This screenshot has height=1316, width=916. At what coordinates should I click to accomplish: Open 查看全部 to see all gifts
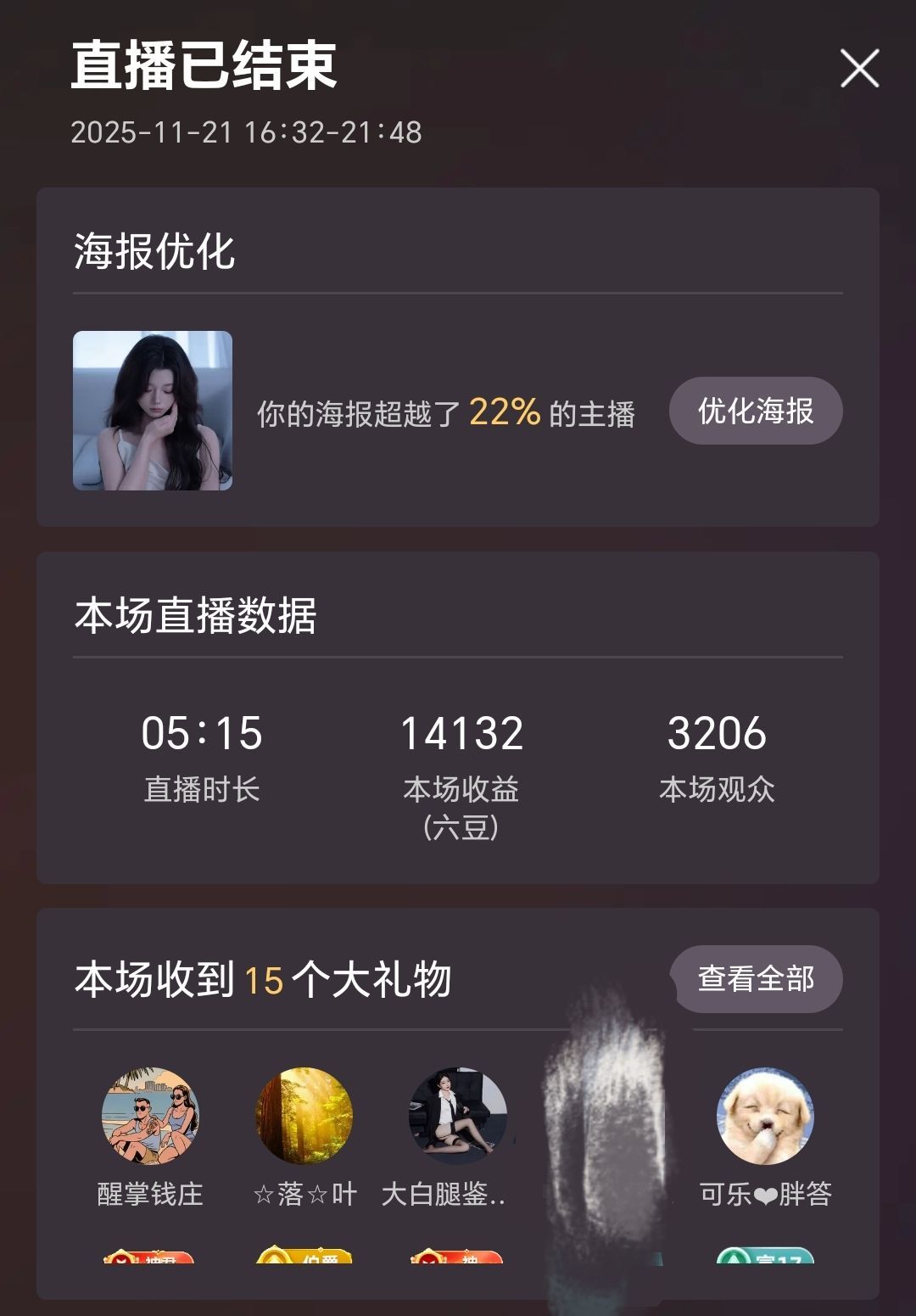tap(757, 980)
